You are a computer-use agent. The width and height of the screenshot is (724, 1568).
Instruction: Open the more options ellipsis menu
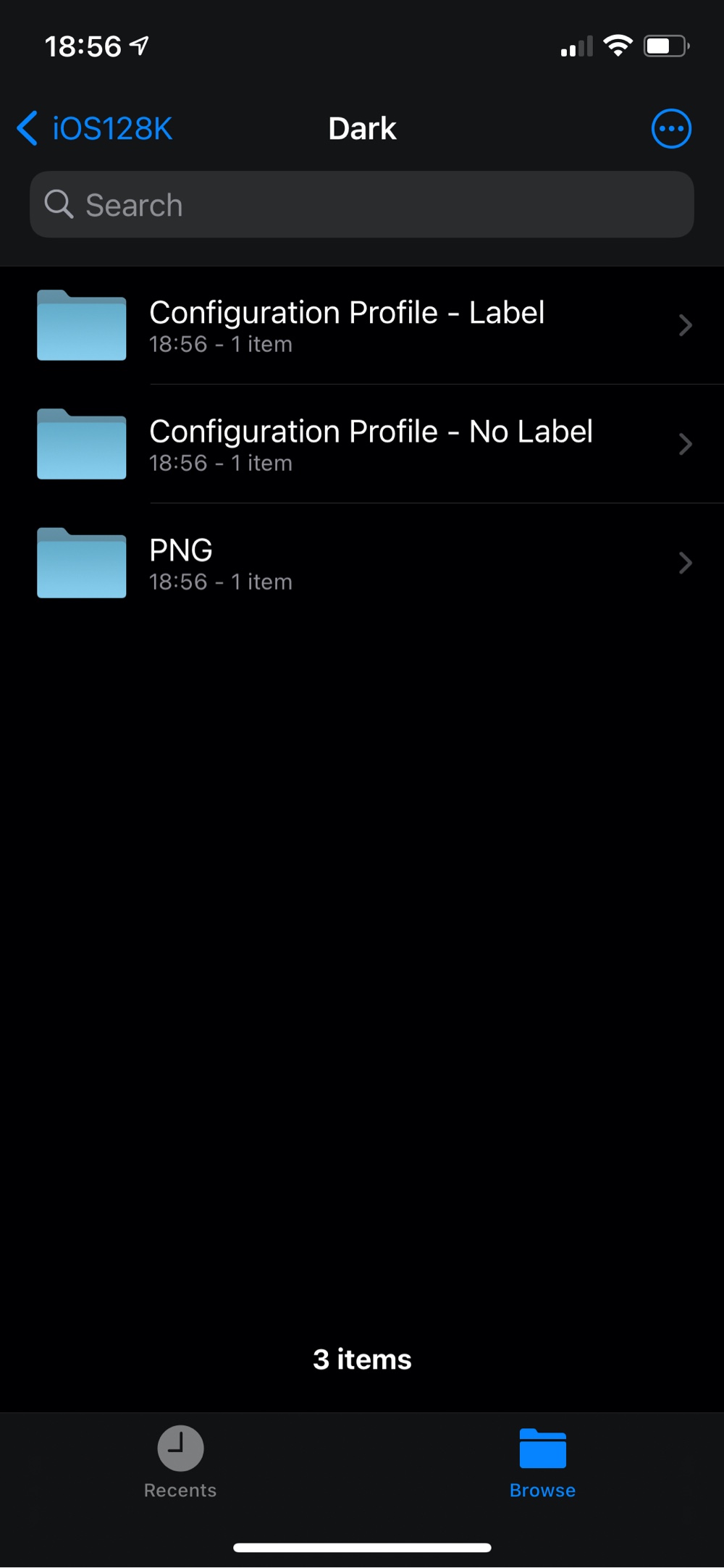[x=671, y=129]
